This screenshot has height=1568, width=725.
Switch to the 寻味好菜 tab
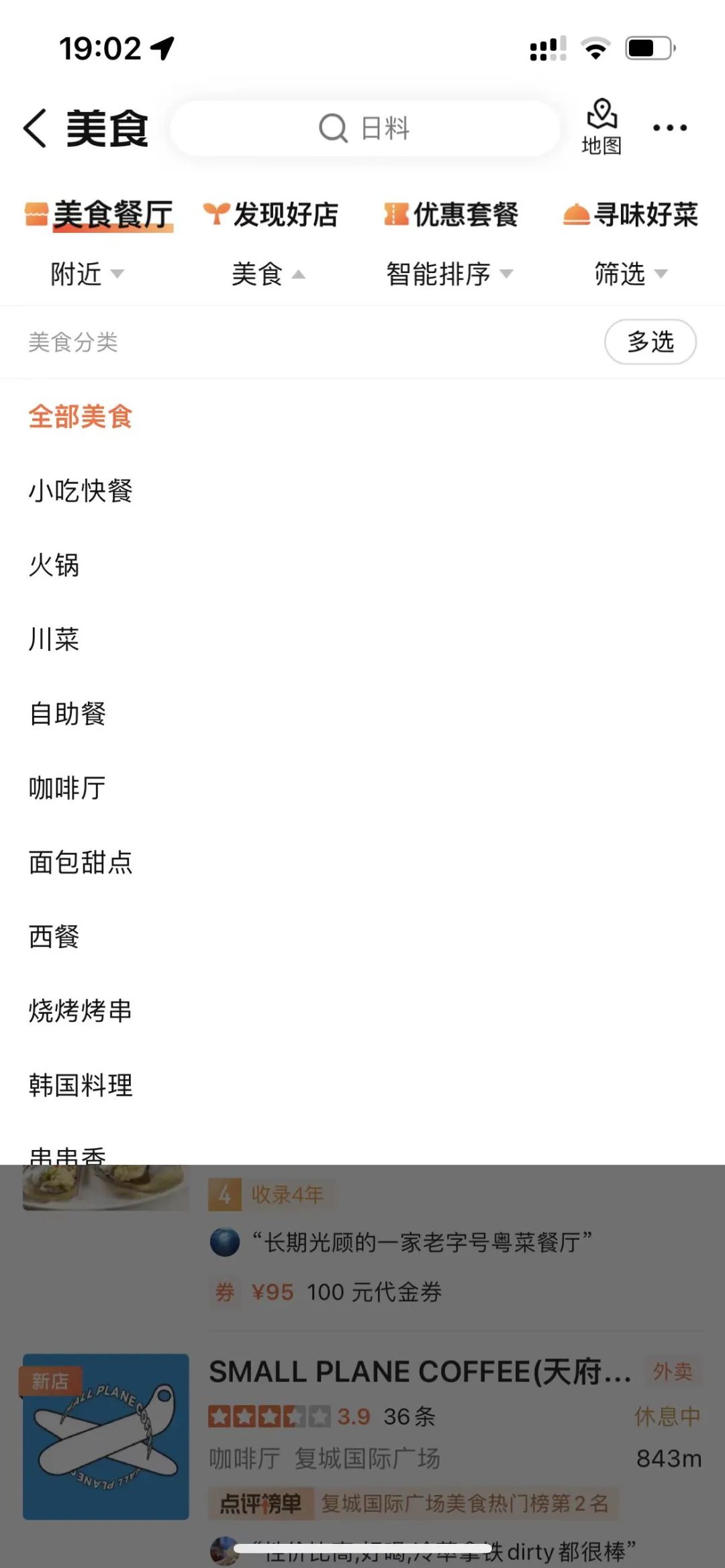[x=631, y=215]
